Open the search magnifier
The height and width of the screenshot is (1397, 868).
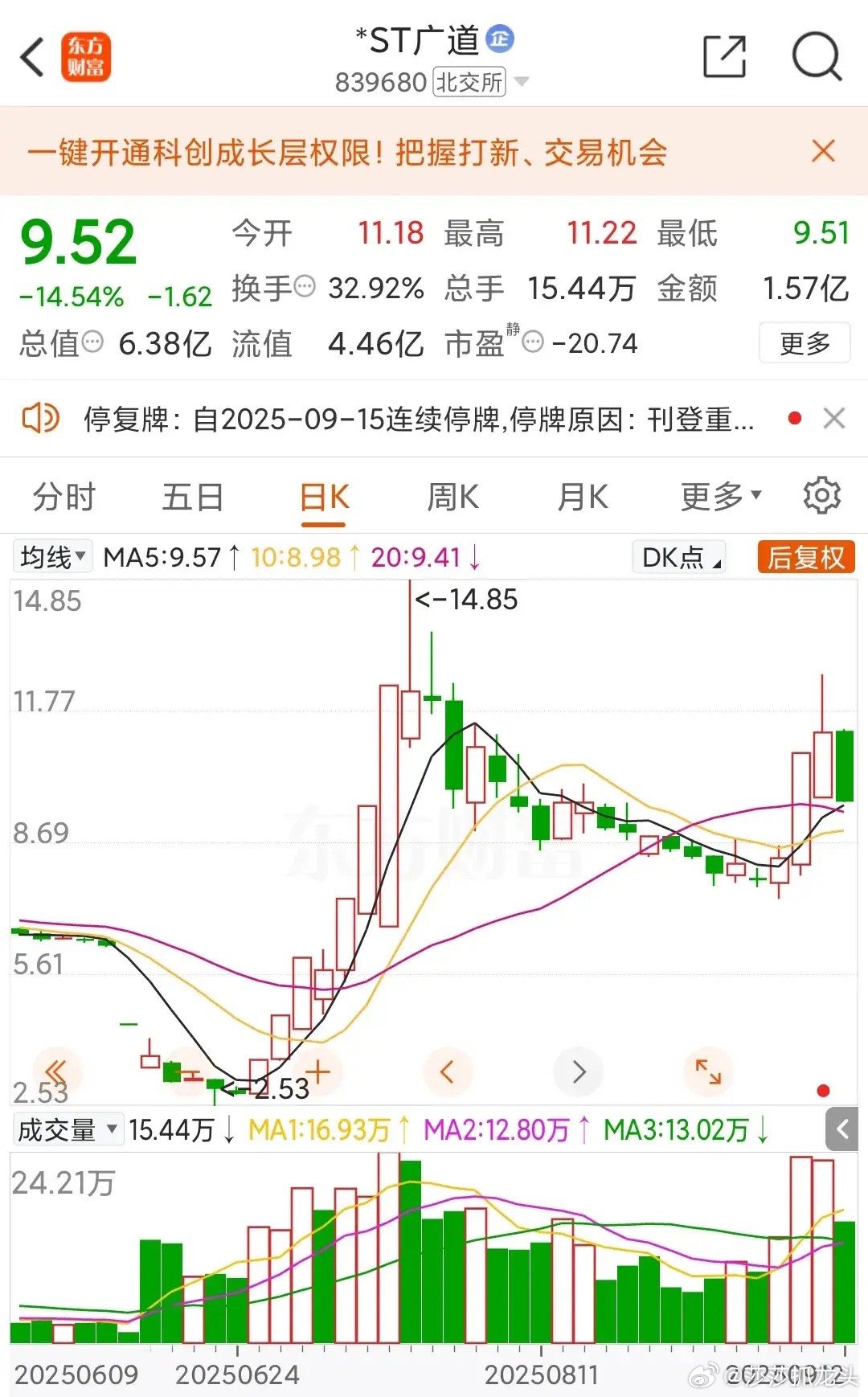[x=817, y=56]
